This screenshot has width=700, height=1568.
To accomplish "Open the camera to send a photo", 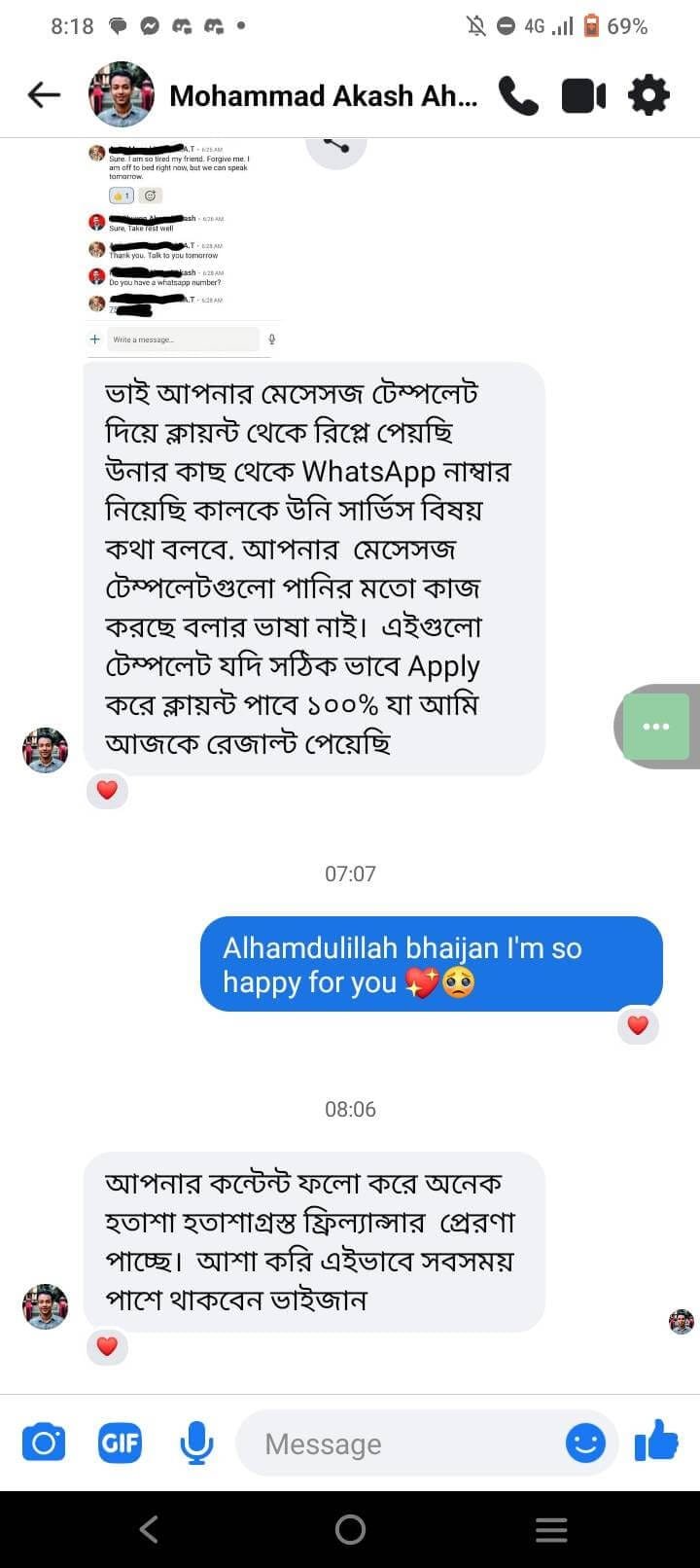I will (x=44, y=1442).
